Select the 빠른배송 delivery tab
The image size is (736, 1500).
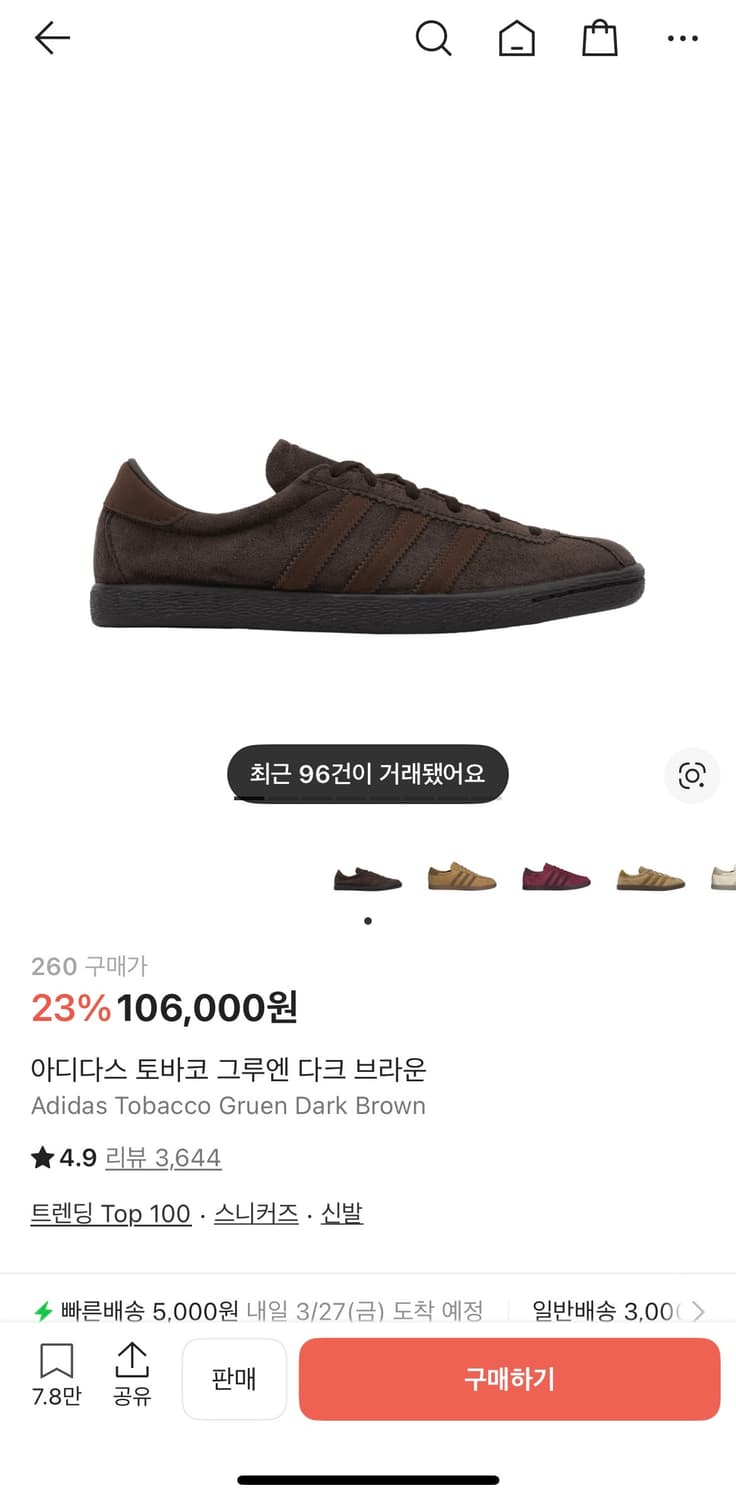[260, 1310]
